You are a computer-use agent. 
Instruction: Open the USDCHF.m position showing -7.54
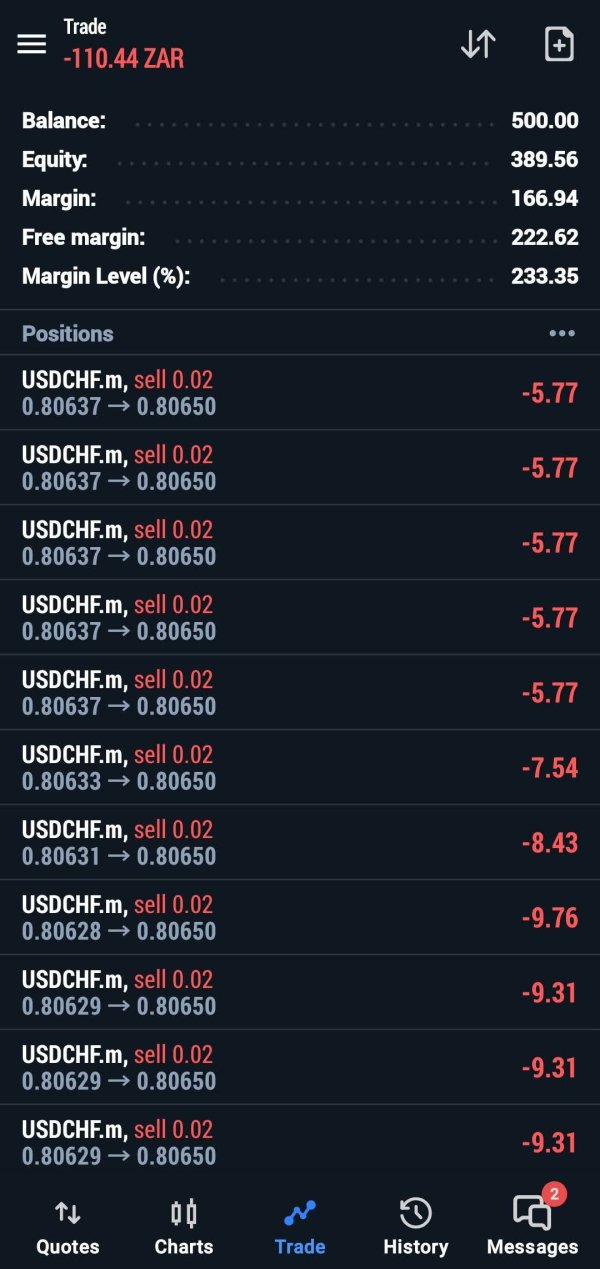pyautogui.click(x=300, y=767)
